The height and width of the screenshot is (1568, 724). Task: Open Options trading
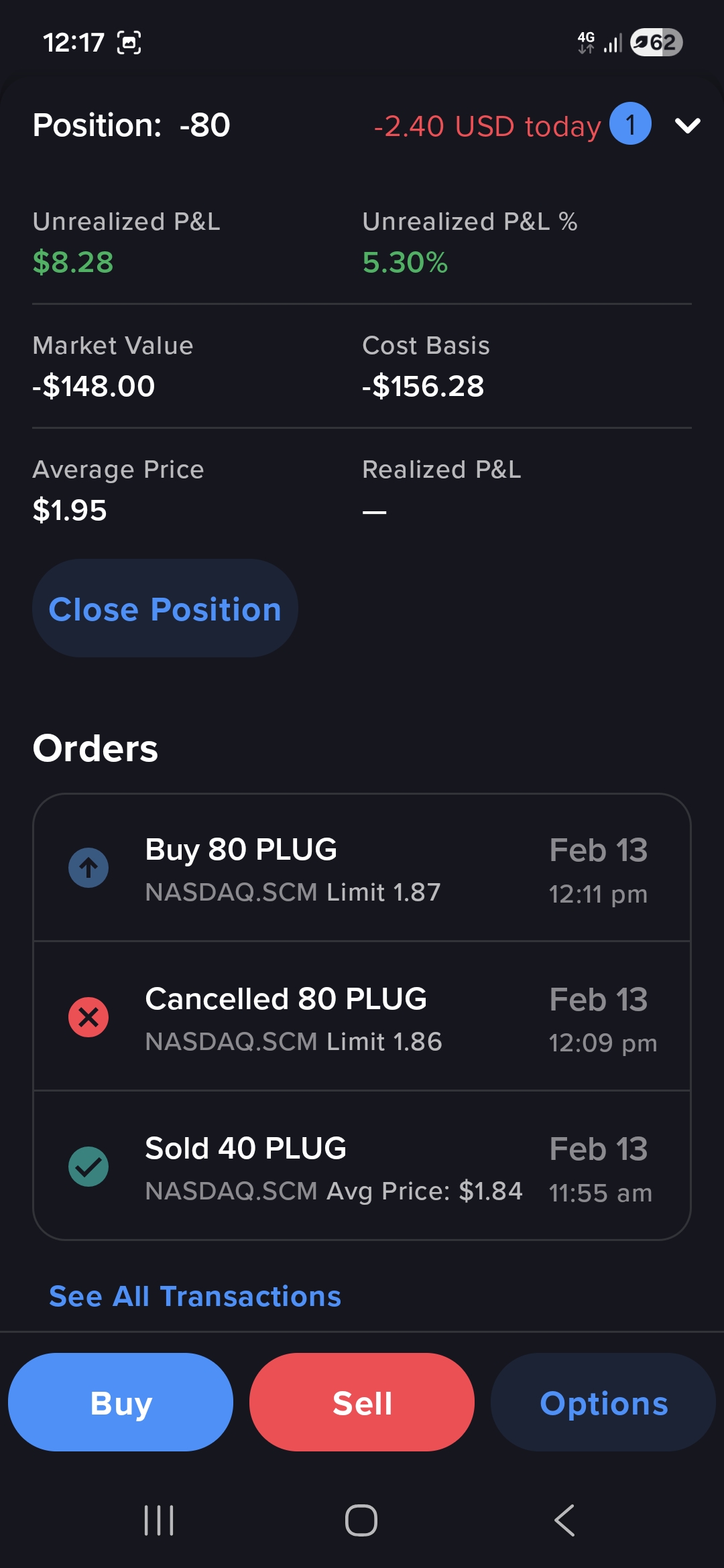pos(603,1402)
